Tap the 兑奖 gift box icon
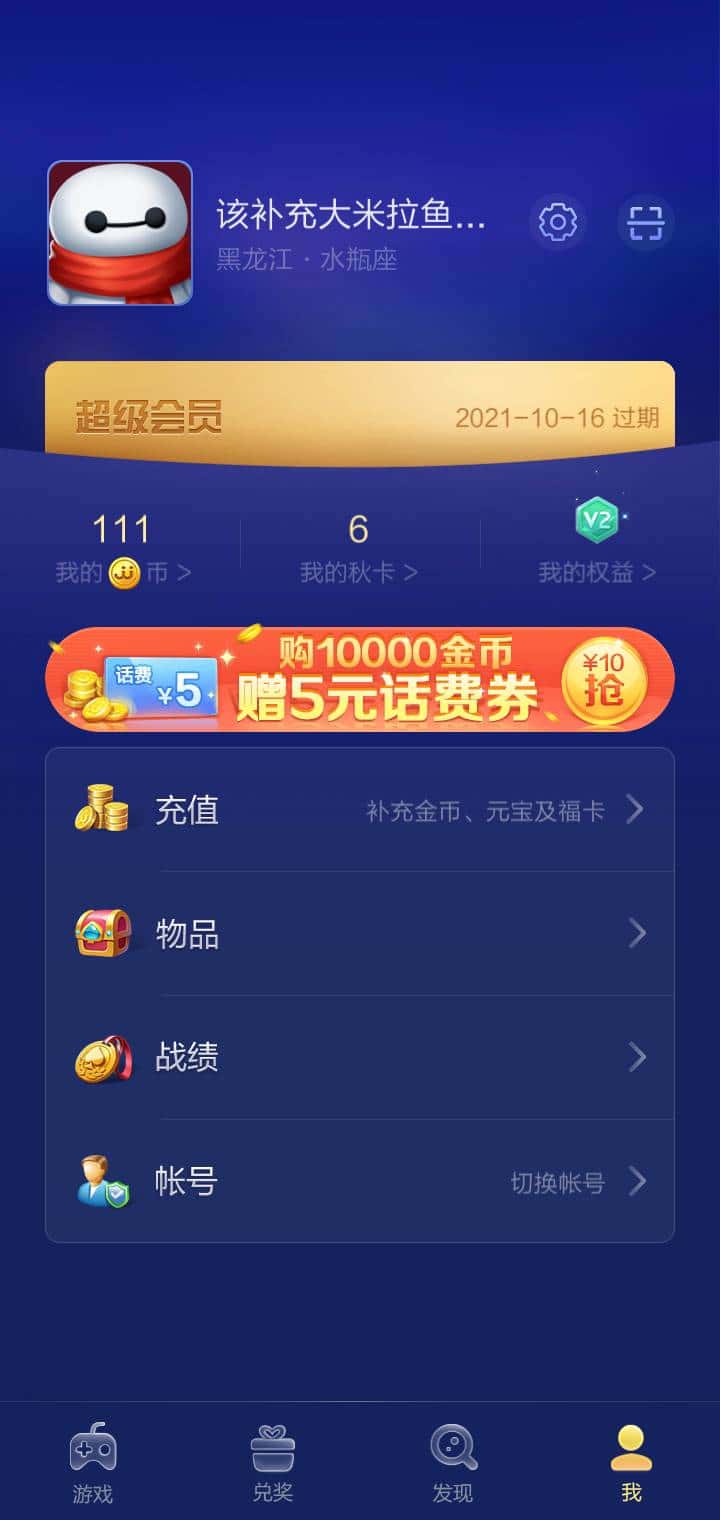720x1520 pixels. [273, 1445]
